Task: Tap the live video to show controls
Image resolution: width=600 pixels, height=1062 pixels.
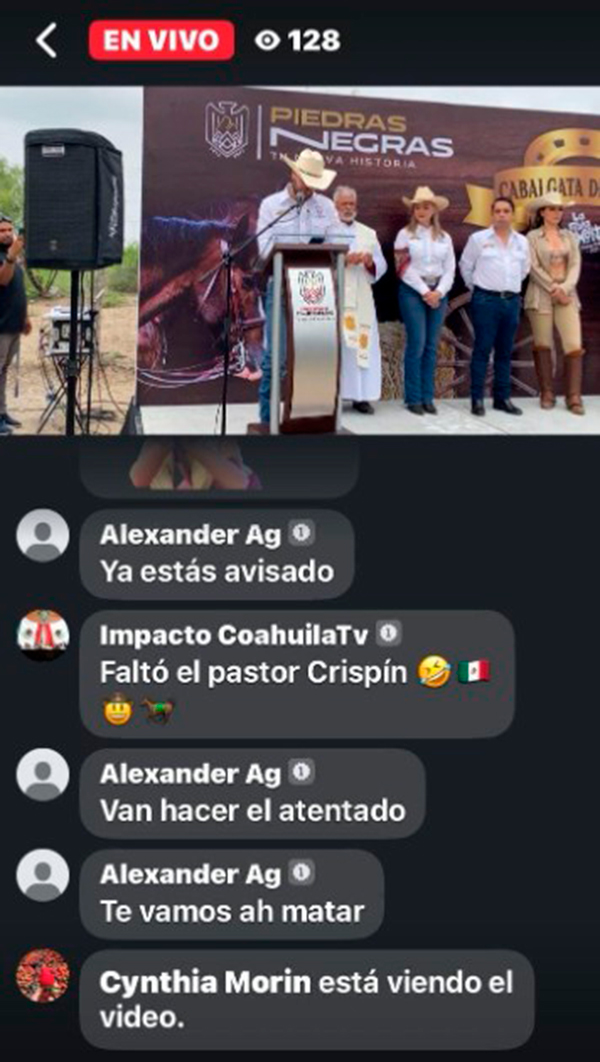Action: tap(300, 260)
